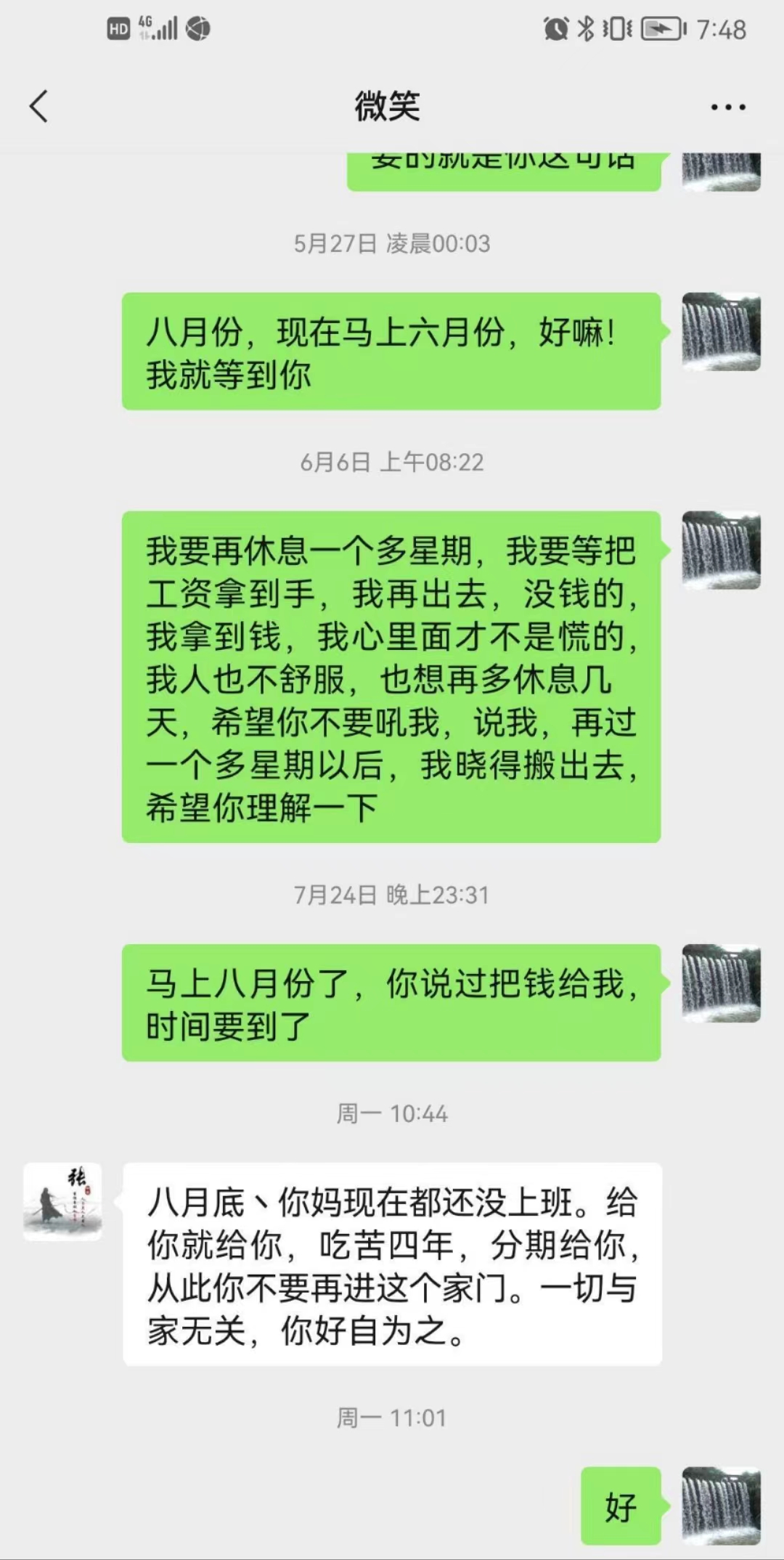Open the chat info overflow menu

[727, 107]
